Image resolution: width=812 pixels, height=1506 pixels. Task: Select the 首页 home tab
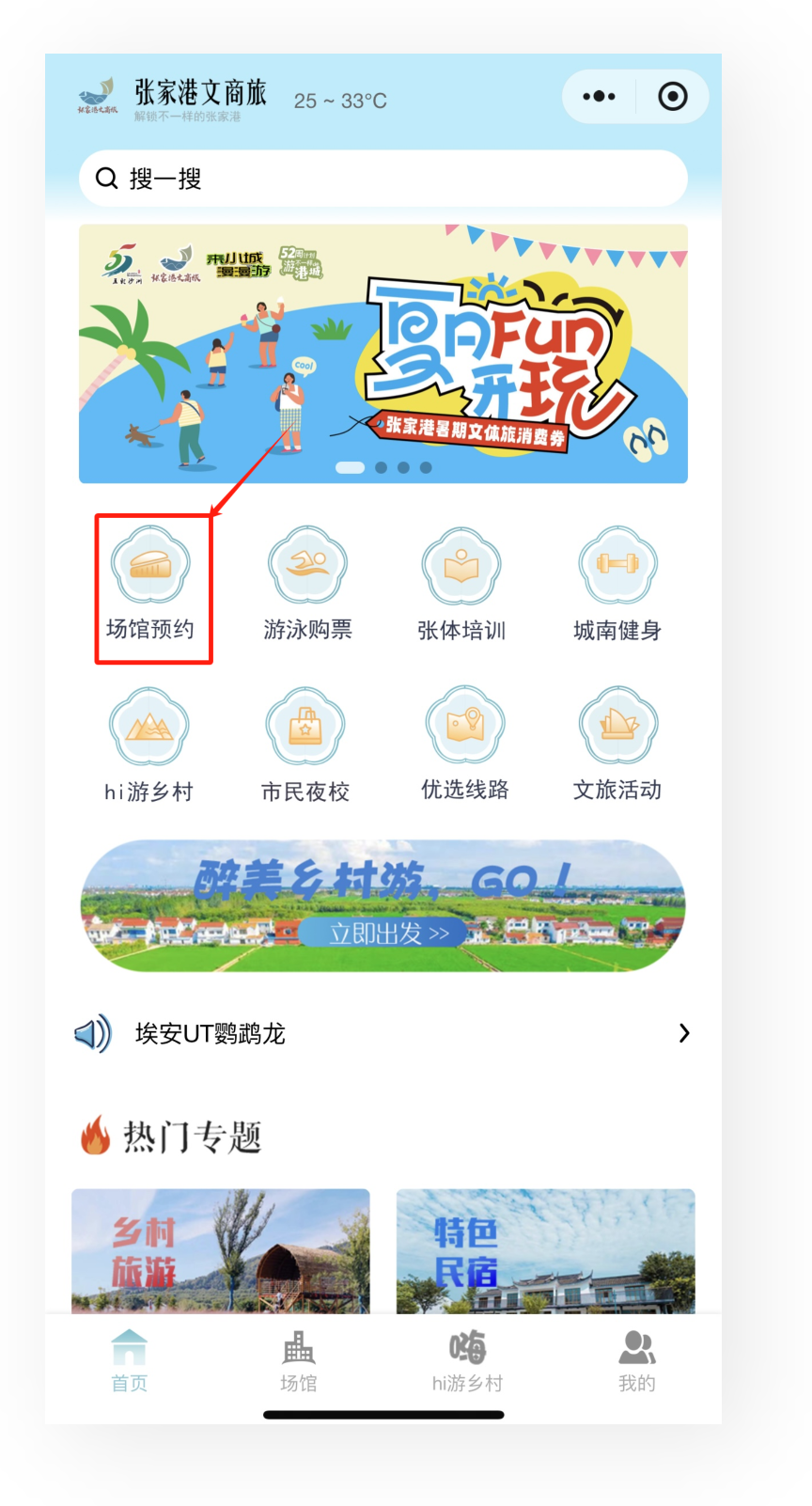(130, 1361)
